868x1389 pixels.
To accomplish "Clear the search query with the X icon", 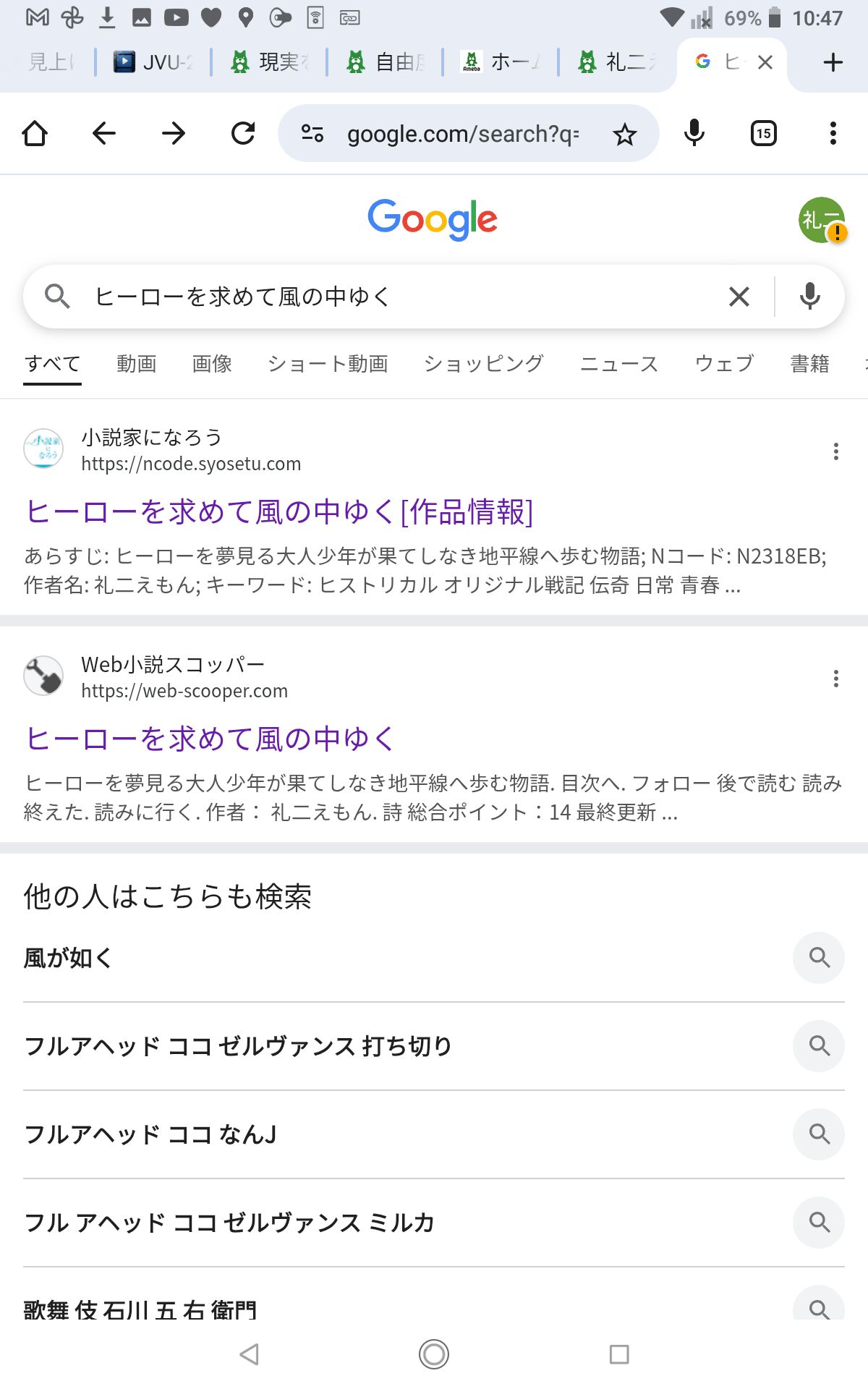I will pyautogui.click(x=739, y=296).
